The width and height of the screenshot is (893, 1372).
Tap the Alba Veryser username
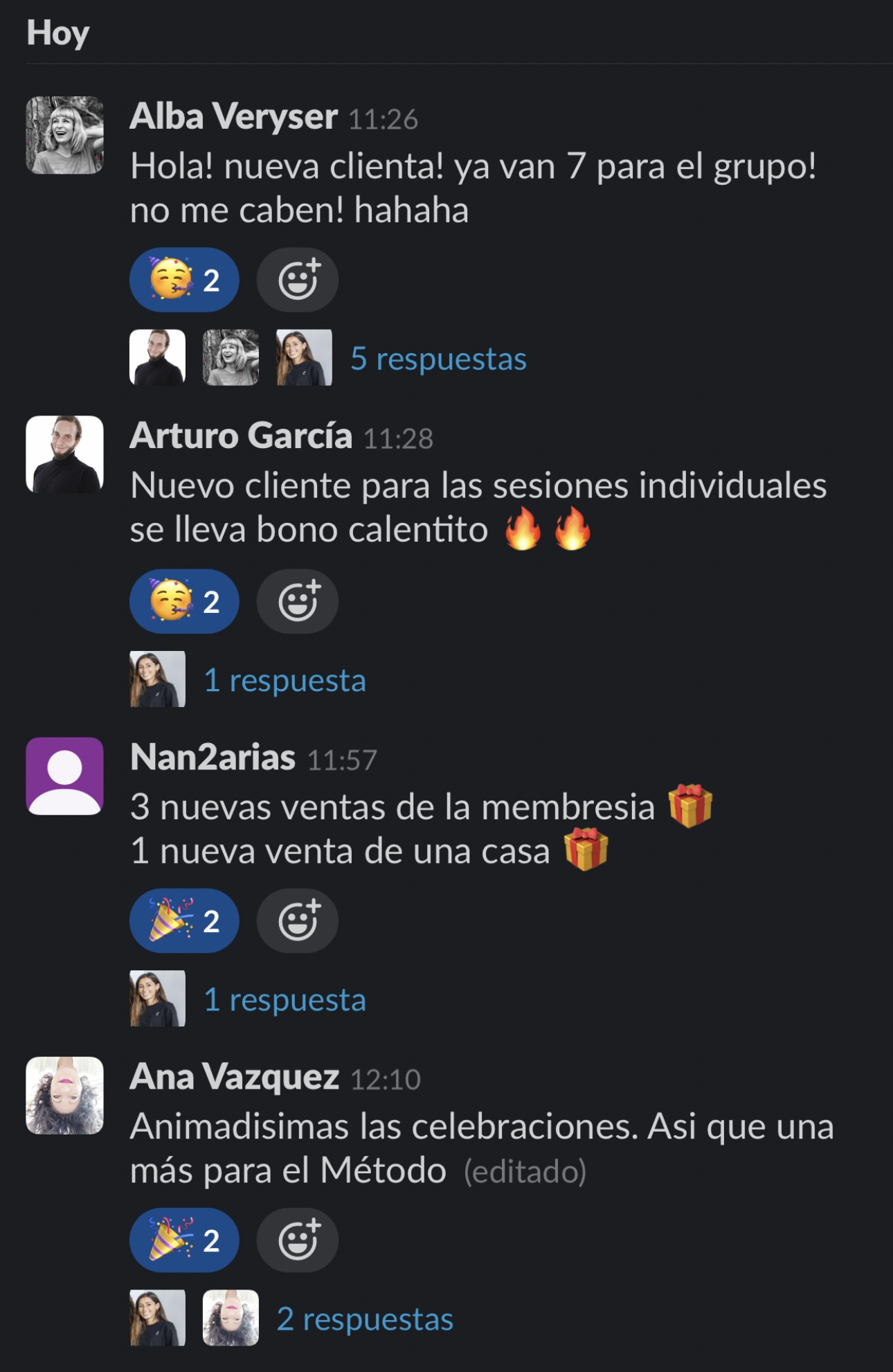point(233,116)
